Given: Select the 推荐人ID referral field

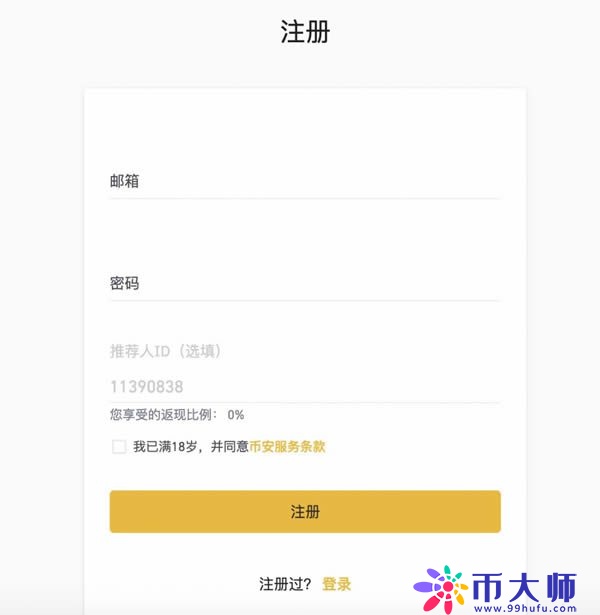Looking at the screenshot, I should coord(304,386).
